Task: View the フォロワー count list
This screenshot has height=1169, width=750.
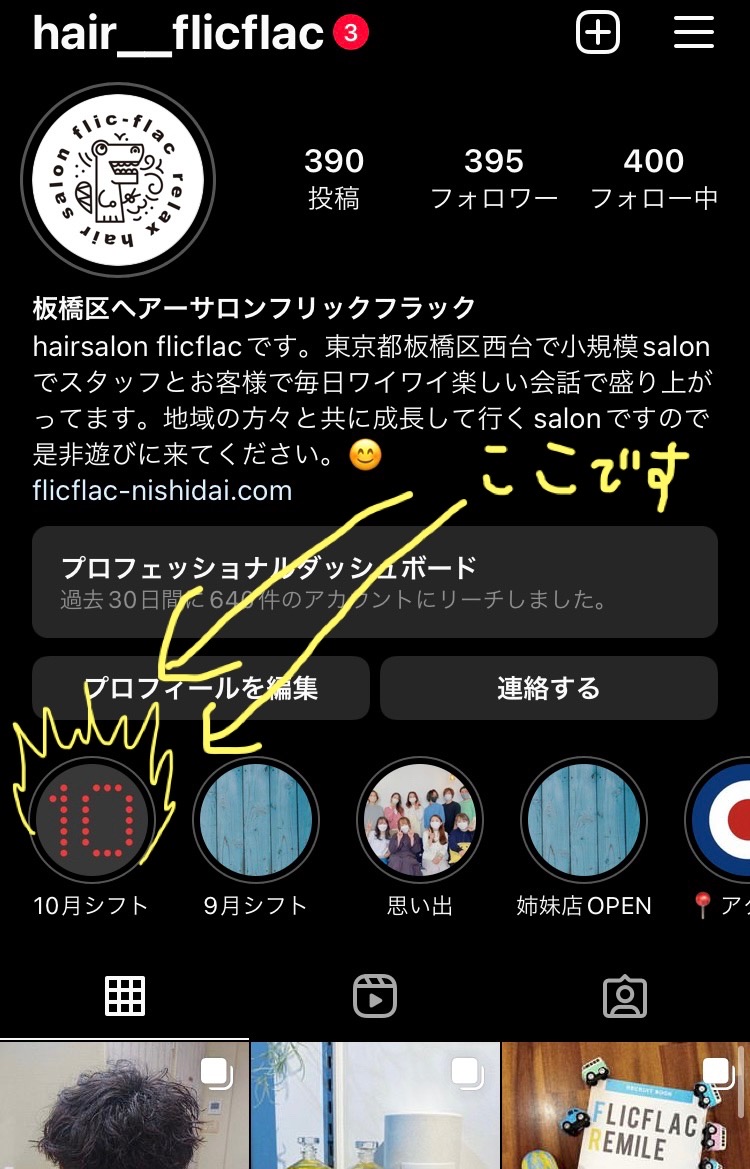Action: click(x=494, y=178)
